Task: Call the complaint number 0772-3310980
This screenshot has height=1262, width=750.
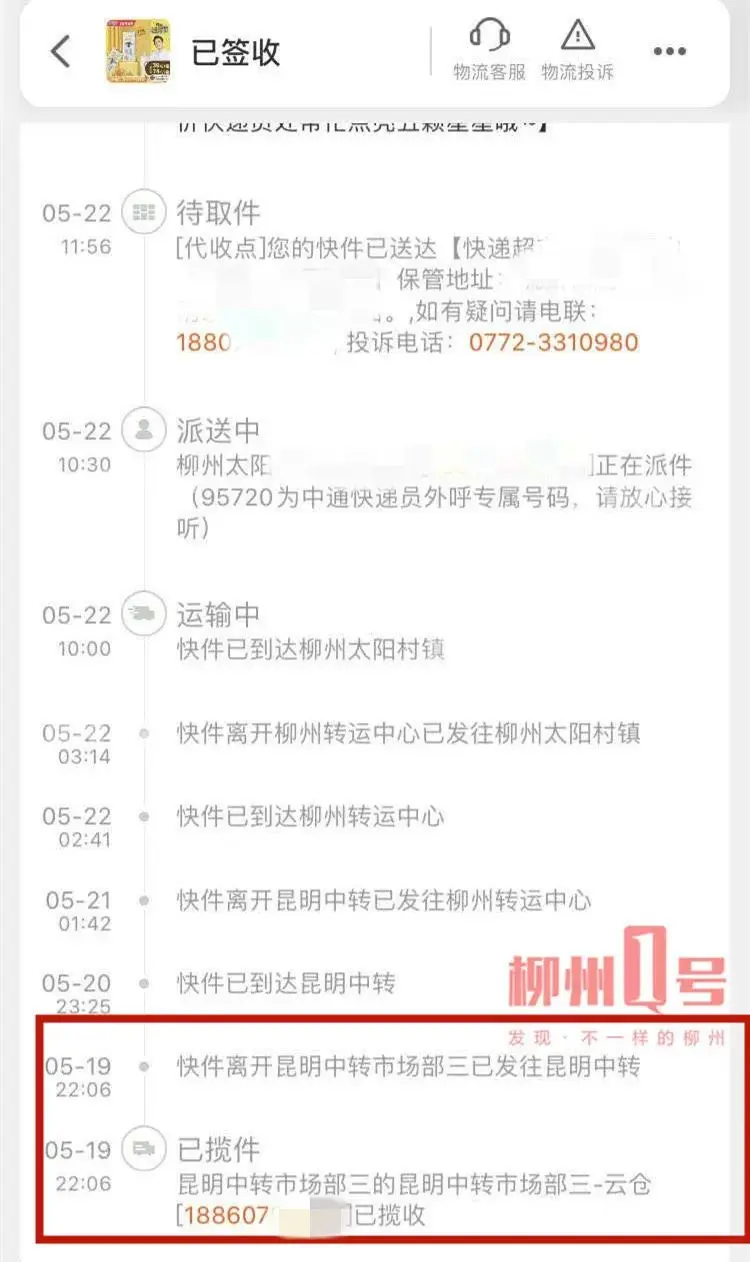Action: [552, 343]
